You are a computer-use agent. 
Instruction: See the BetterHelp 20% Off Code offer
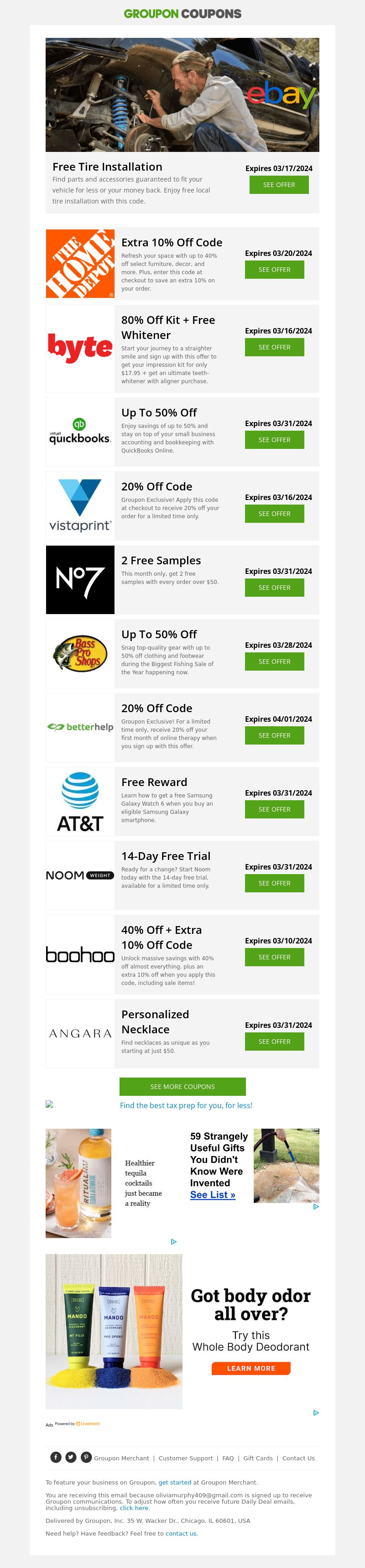(x=274, y=736)
